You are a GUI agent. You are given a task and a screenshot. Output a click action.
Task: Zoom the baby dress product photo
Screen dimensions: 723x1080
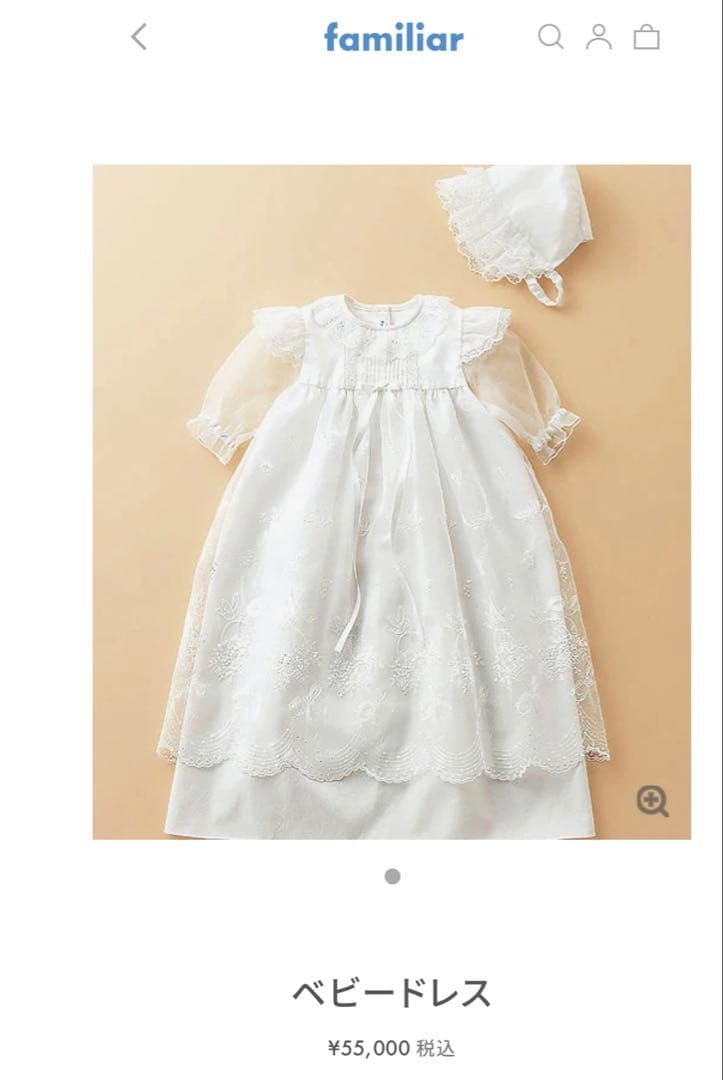652,801
